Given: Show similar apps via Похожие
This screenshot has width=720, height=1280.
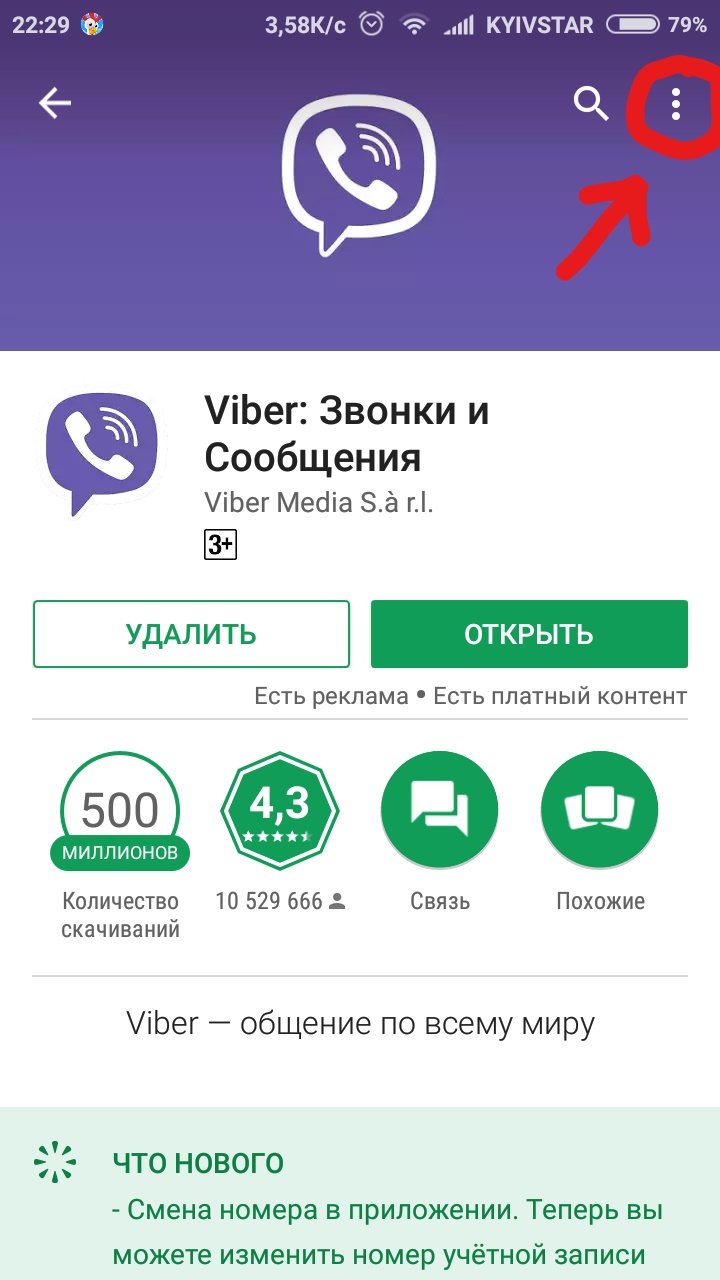Looking at the screenshot, I should tap(600, 811).
